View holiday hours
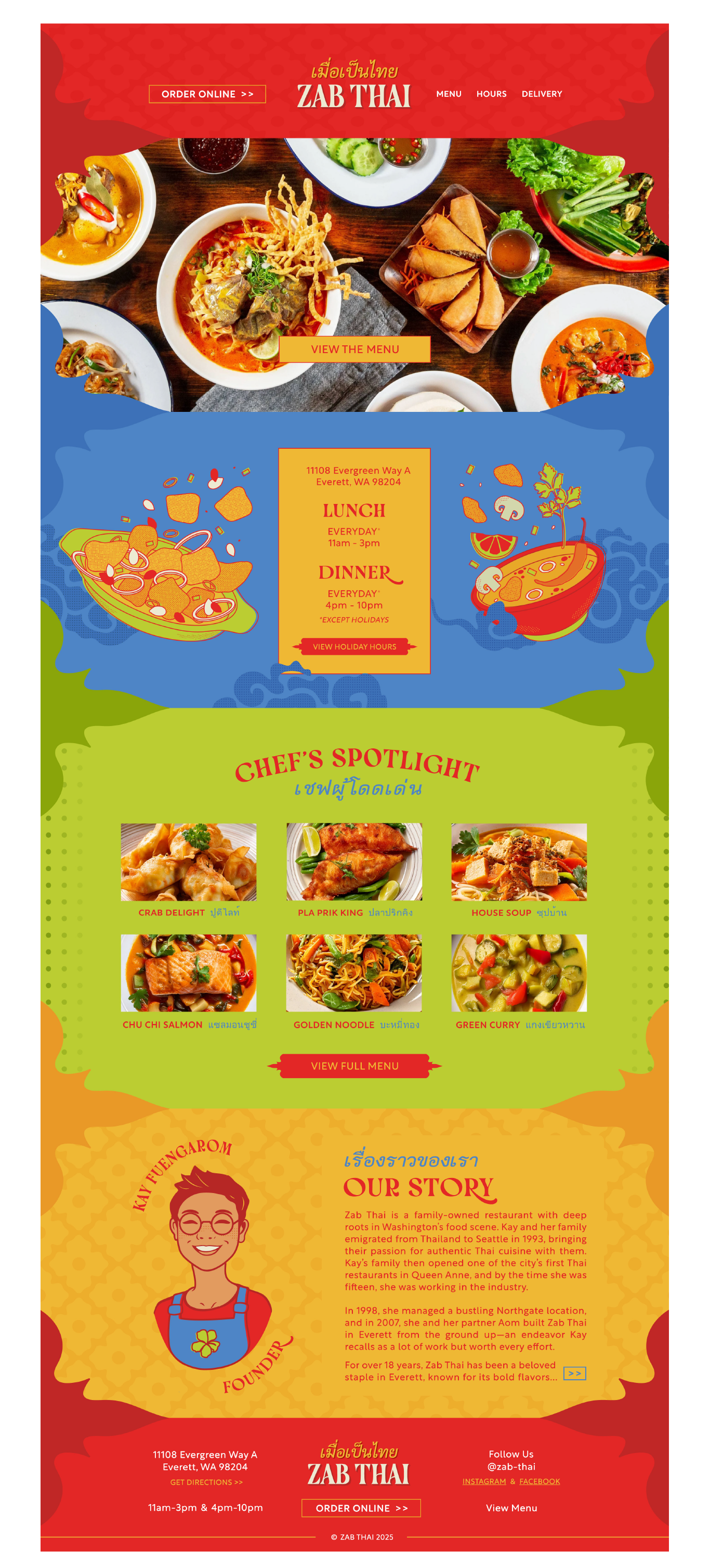Screen dimensions: 710x1568 [354, 646]
